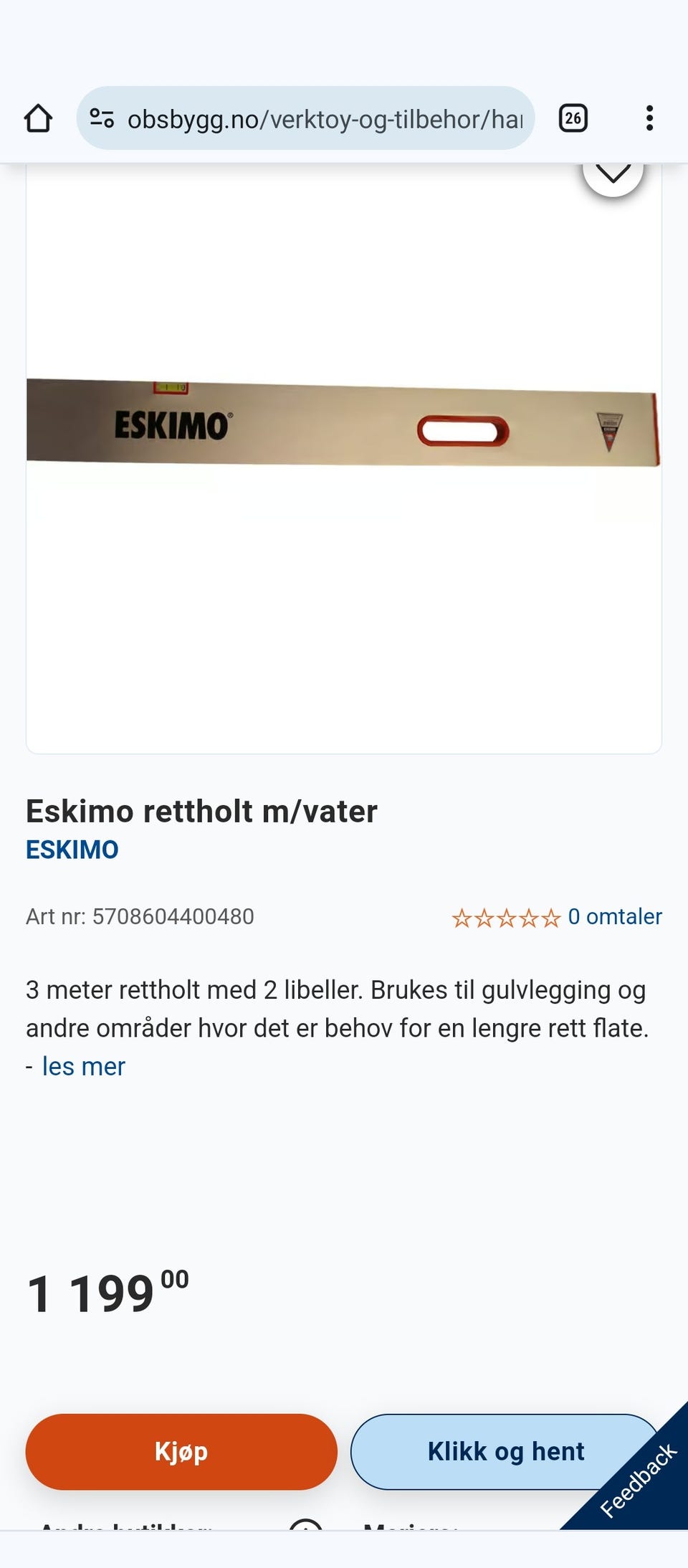Select the third star on the rating scale
688x1568 pixels.
506,916
